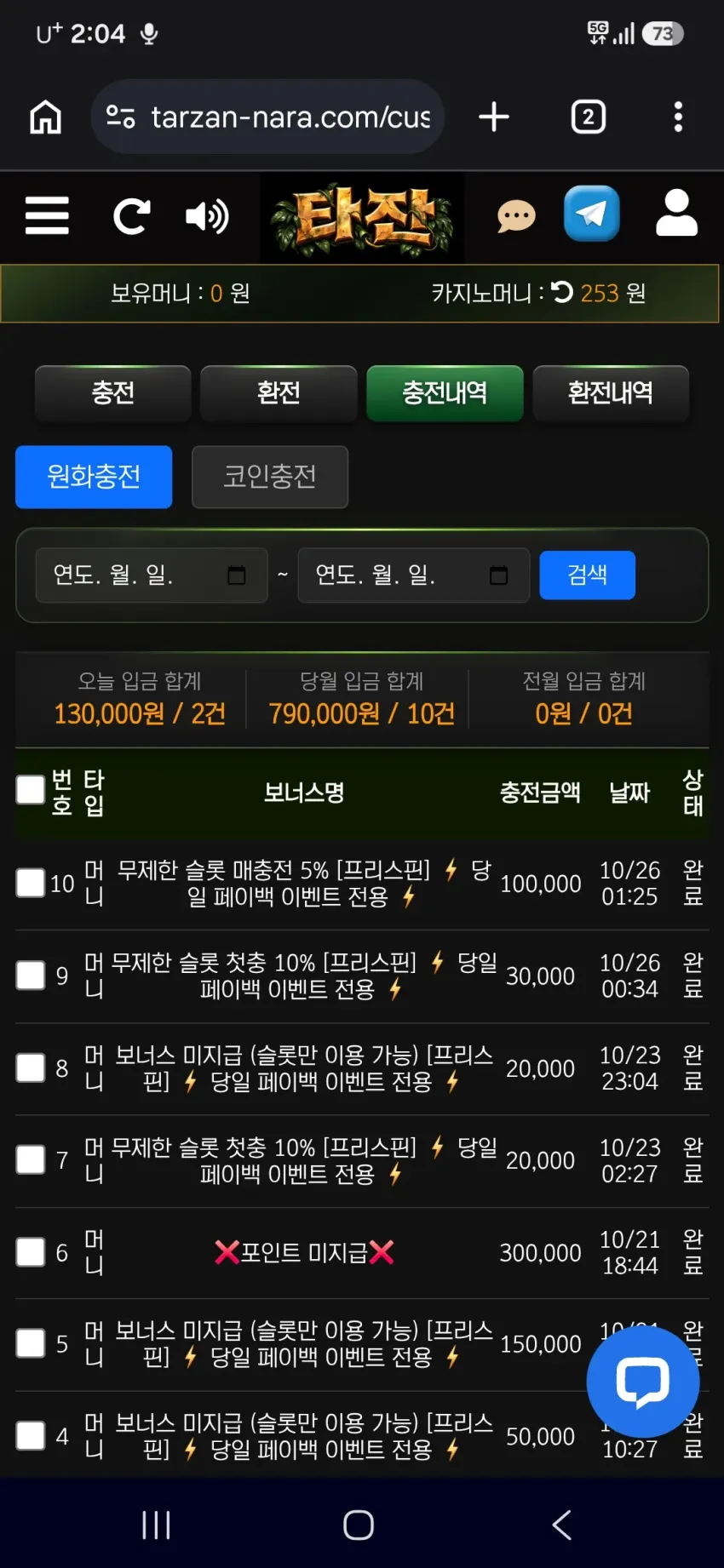Tap the site refresh icon
The height and width of the screenshot is (1568, 724).
click(131, 216)
